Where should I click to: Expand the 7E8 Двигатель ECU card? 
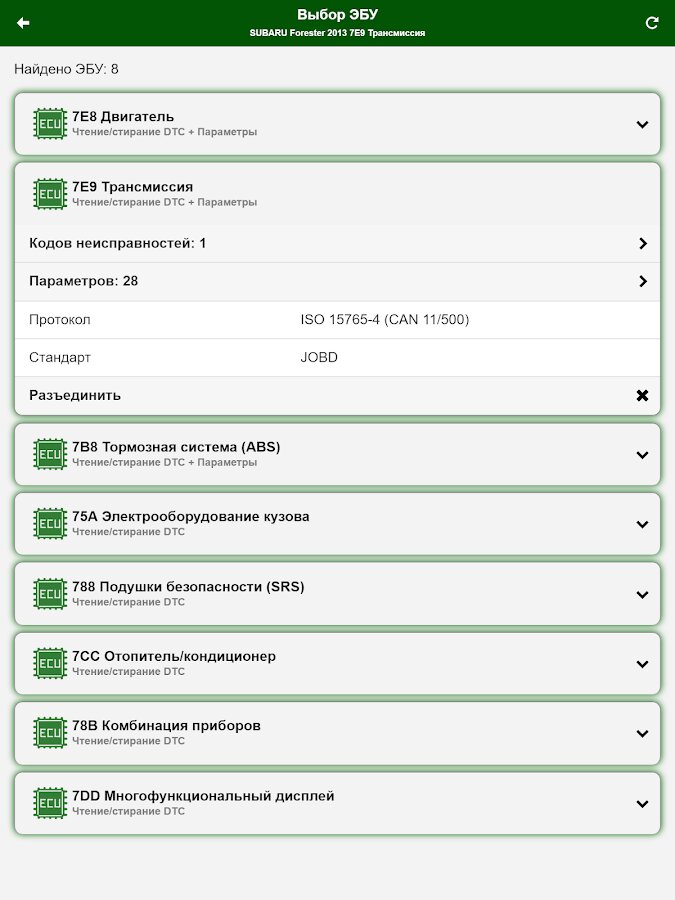tap(338, 124)
